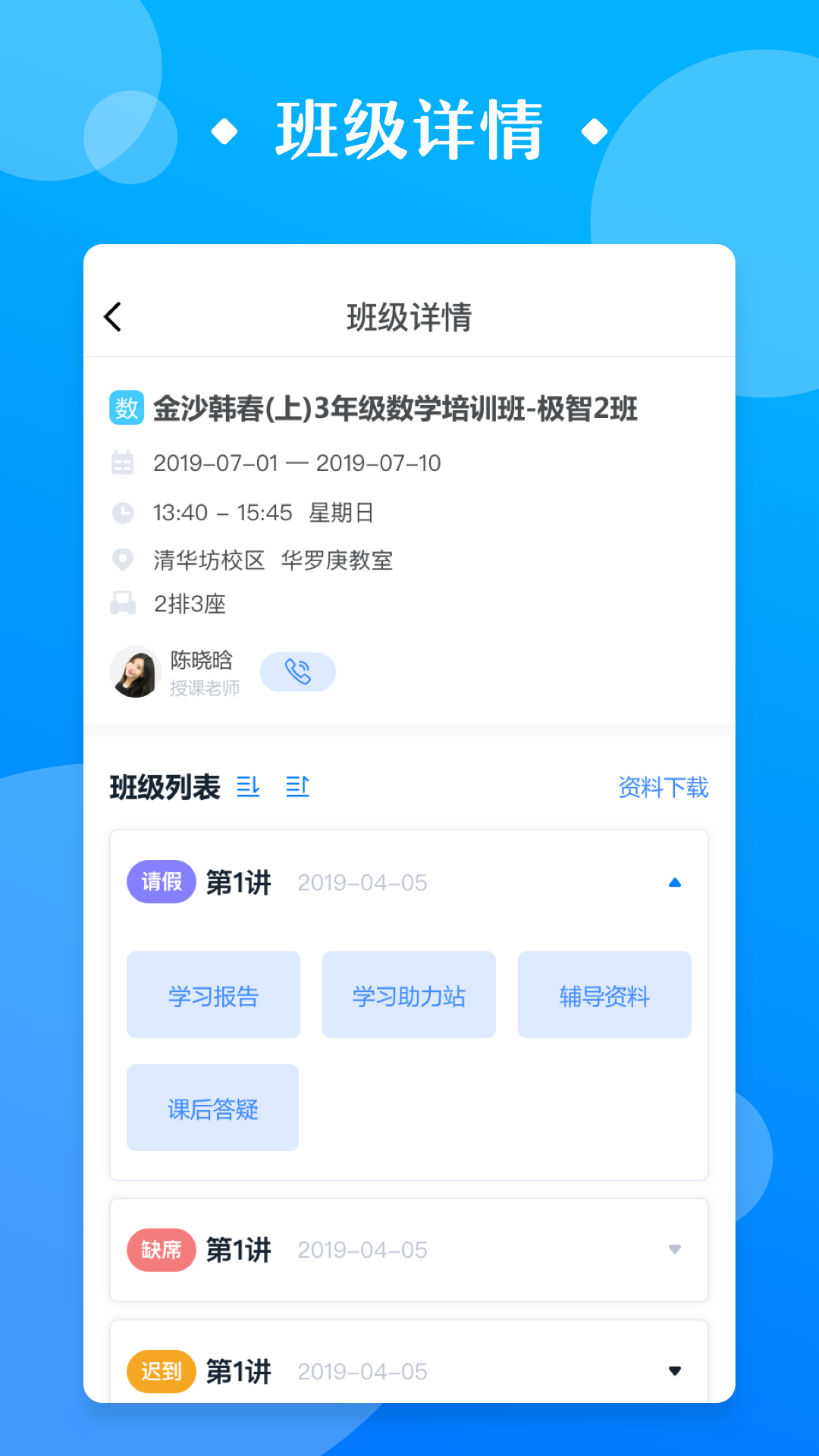819x1456 pixels.
Task: Open the 资料下载 link
Action: click(x=664, y=787)
